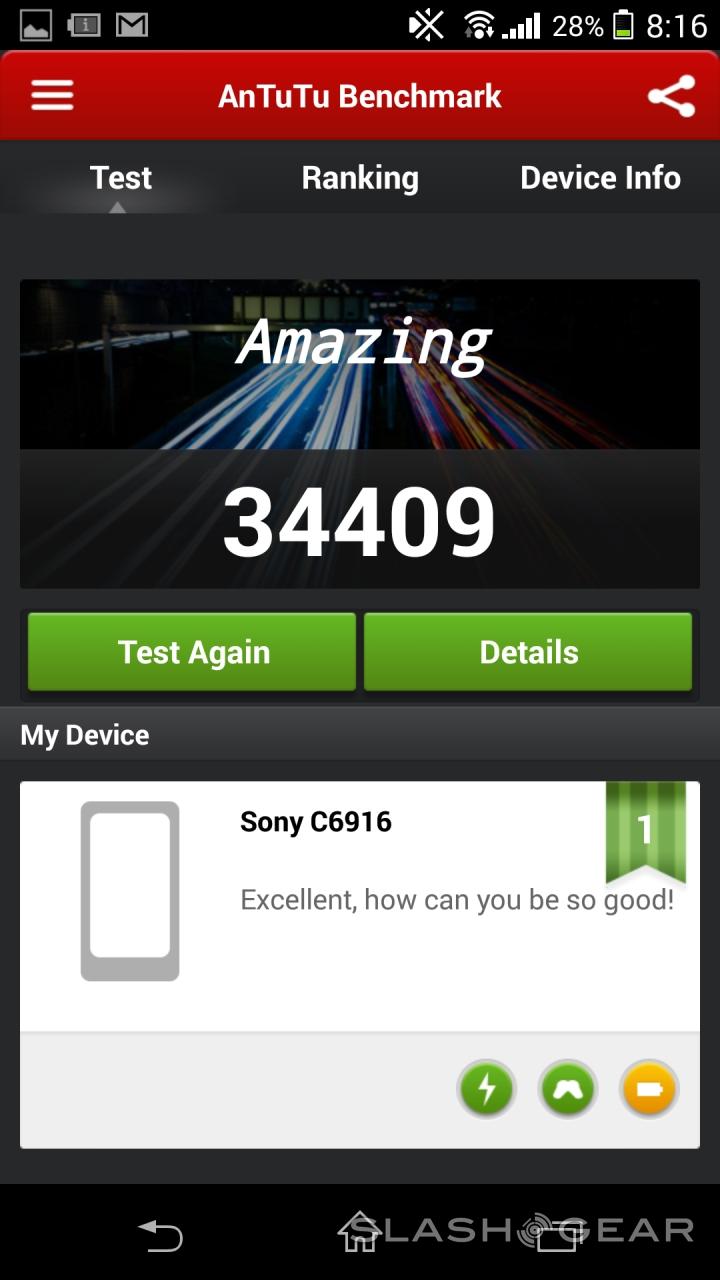Go back with the system back button
Viewport: 720px width, 1280px height.
pyautogui.click(x=161, y=1234)
